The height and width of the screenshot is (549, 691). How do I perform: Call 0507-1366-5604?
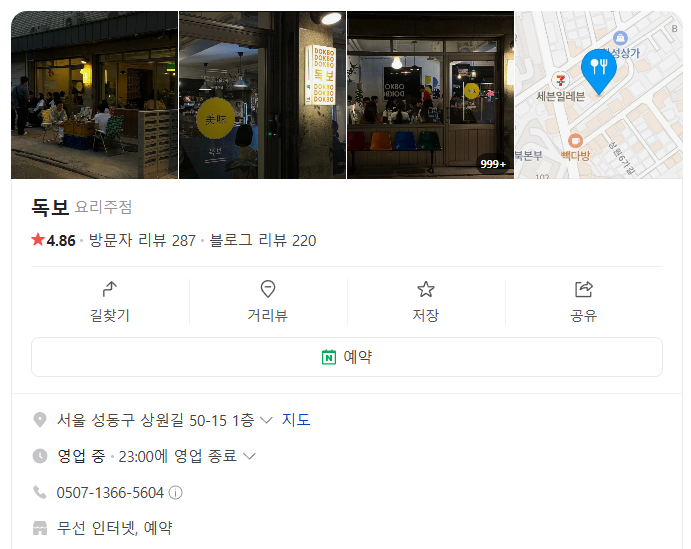(x=110, y=493)
